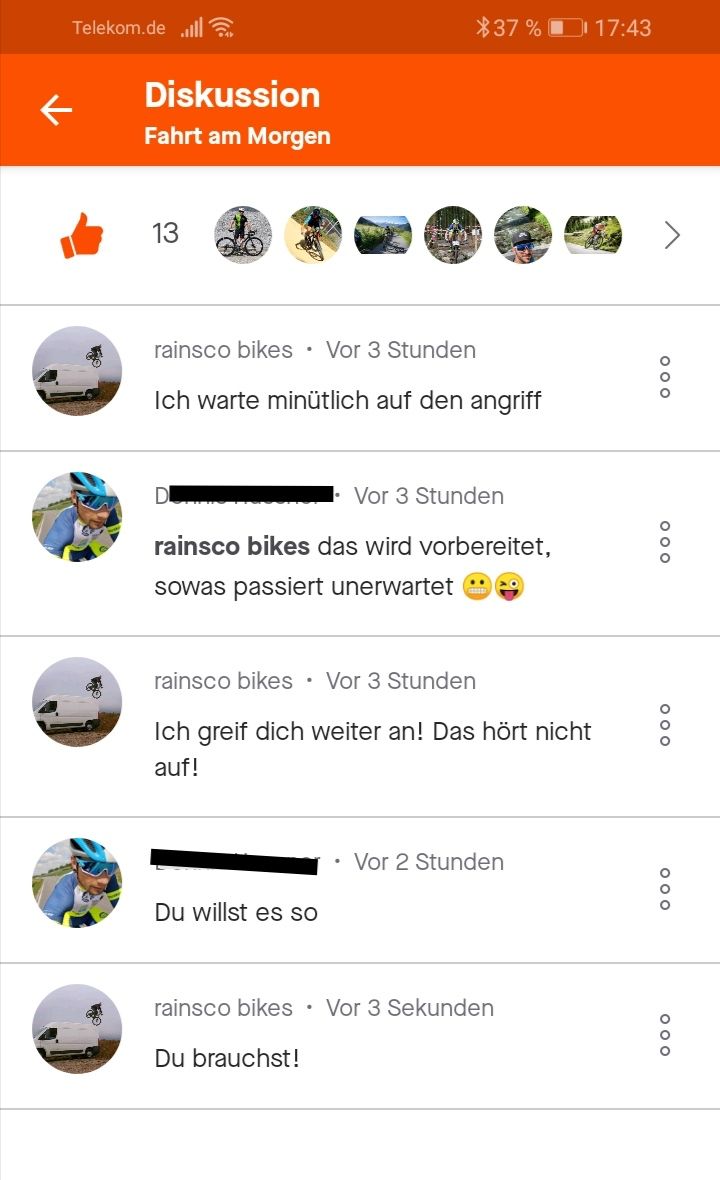Open the menu for the comment "Du brauchst!"
The image size is (720, 1180).
665,1035
